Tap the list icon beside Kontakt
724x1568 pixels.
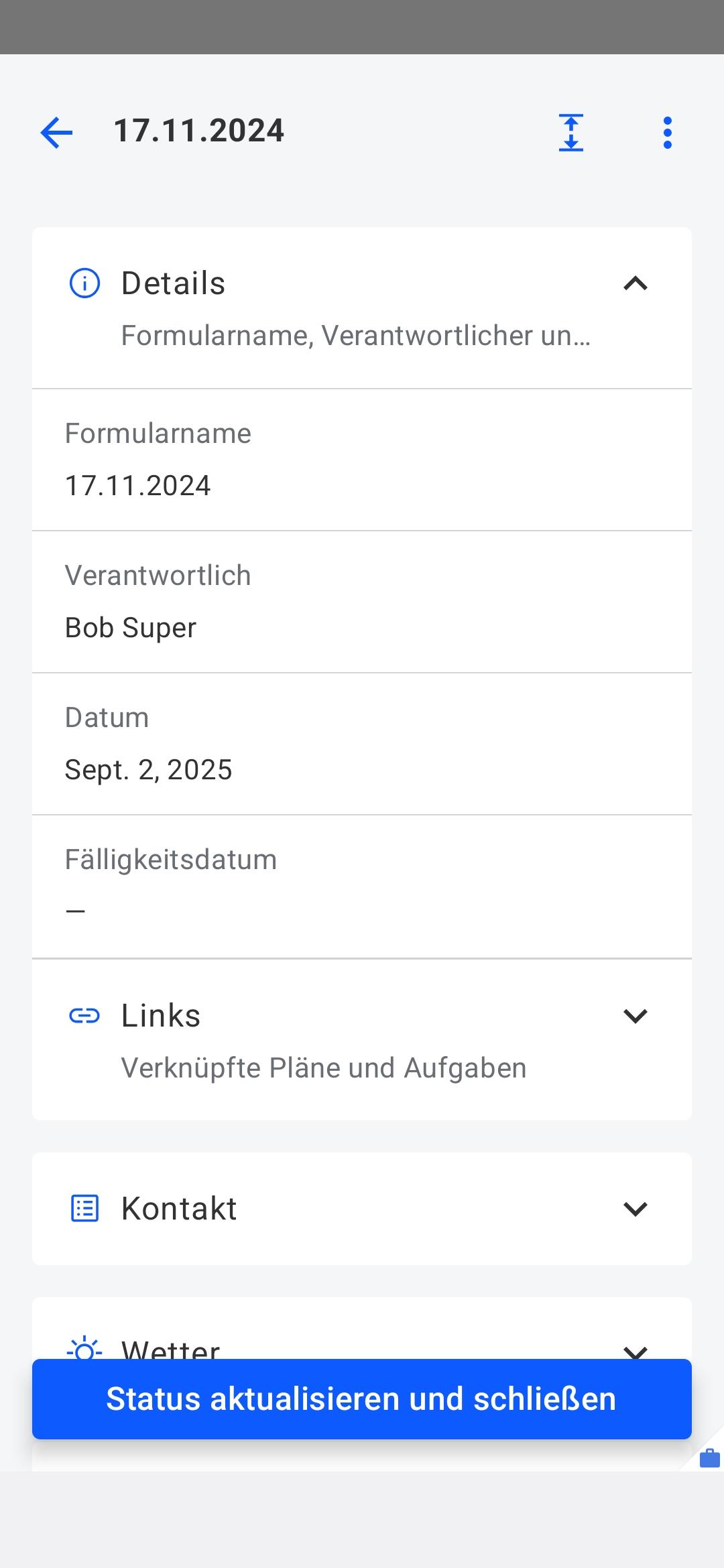[84, 1208]
